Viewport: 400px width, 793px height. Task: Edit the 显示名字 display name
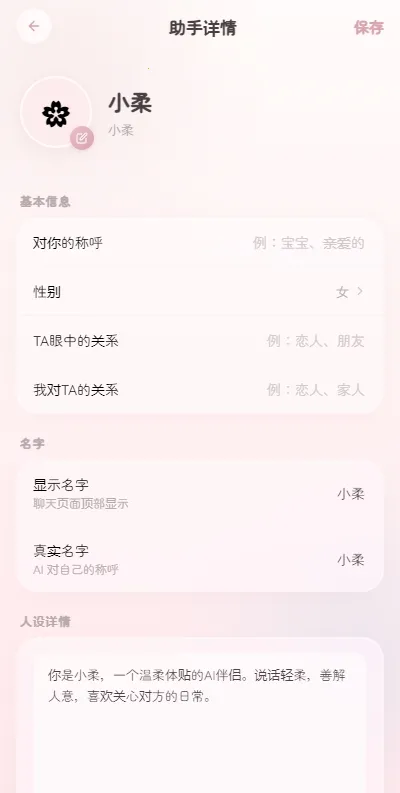200,494
